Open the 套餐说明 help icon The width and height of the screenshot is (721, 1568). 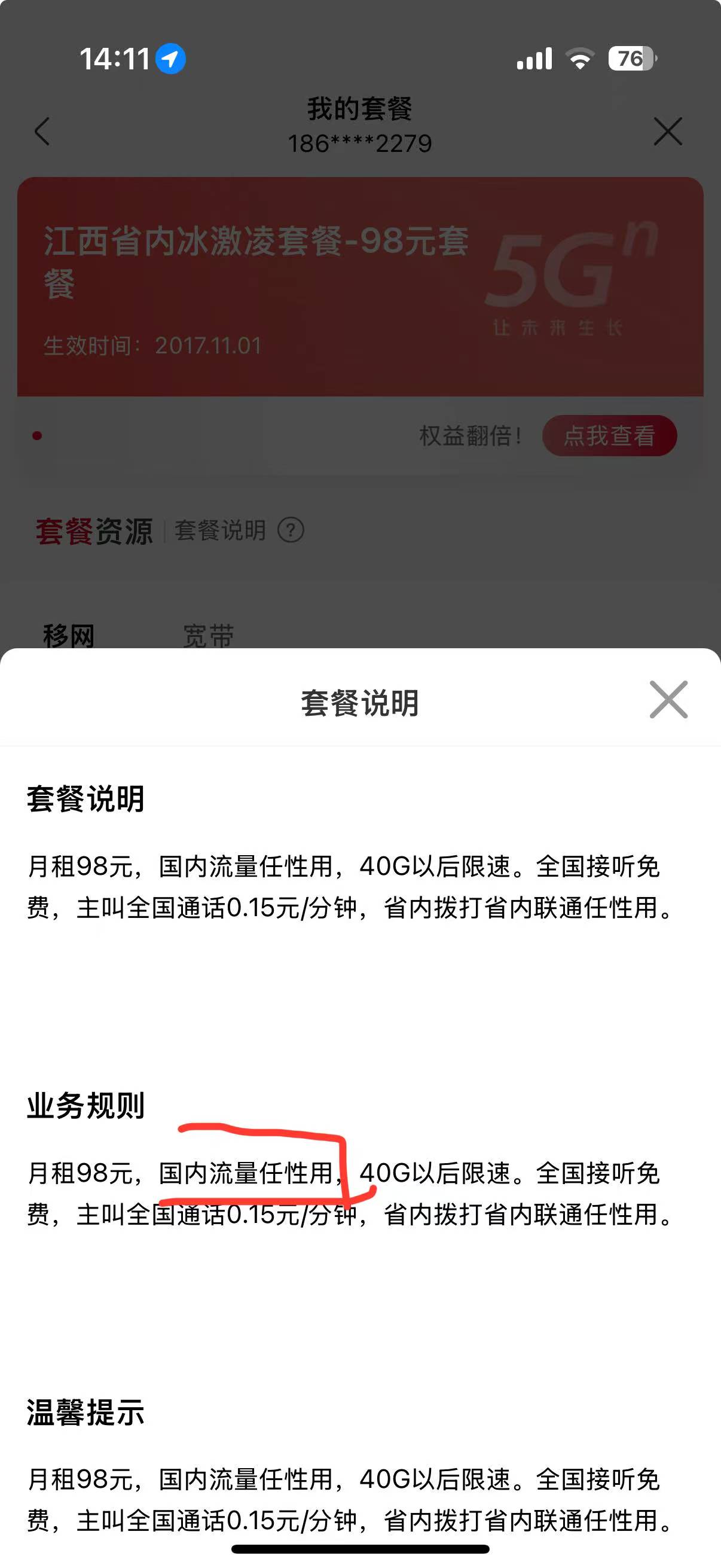(x=291, y=530)
